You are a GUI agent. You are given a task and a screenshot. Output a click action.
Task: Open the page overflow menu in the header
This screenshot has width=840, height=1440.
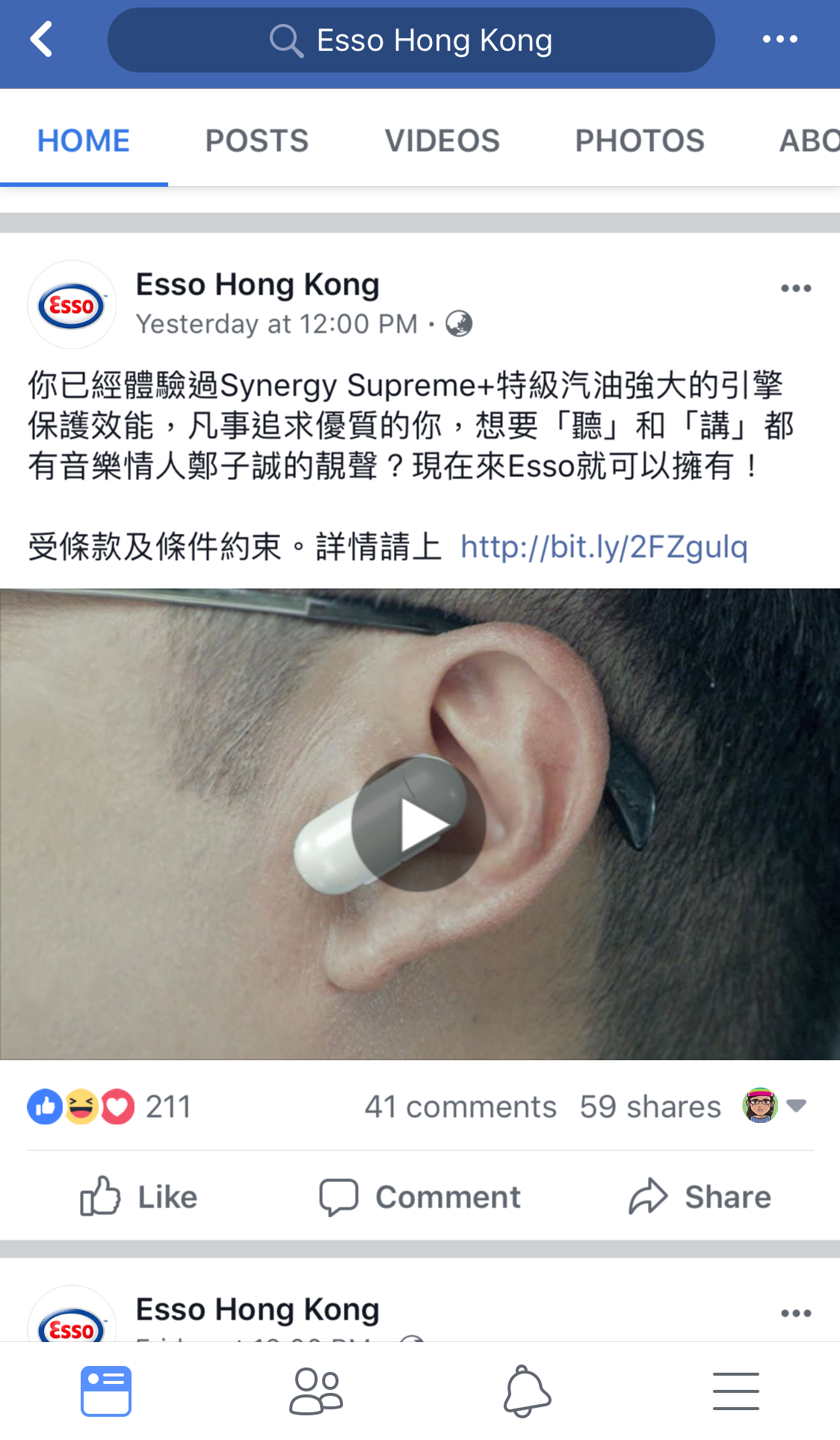tap(779, 40)
